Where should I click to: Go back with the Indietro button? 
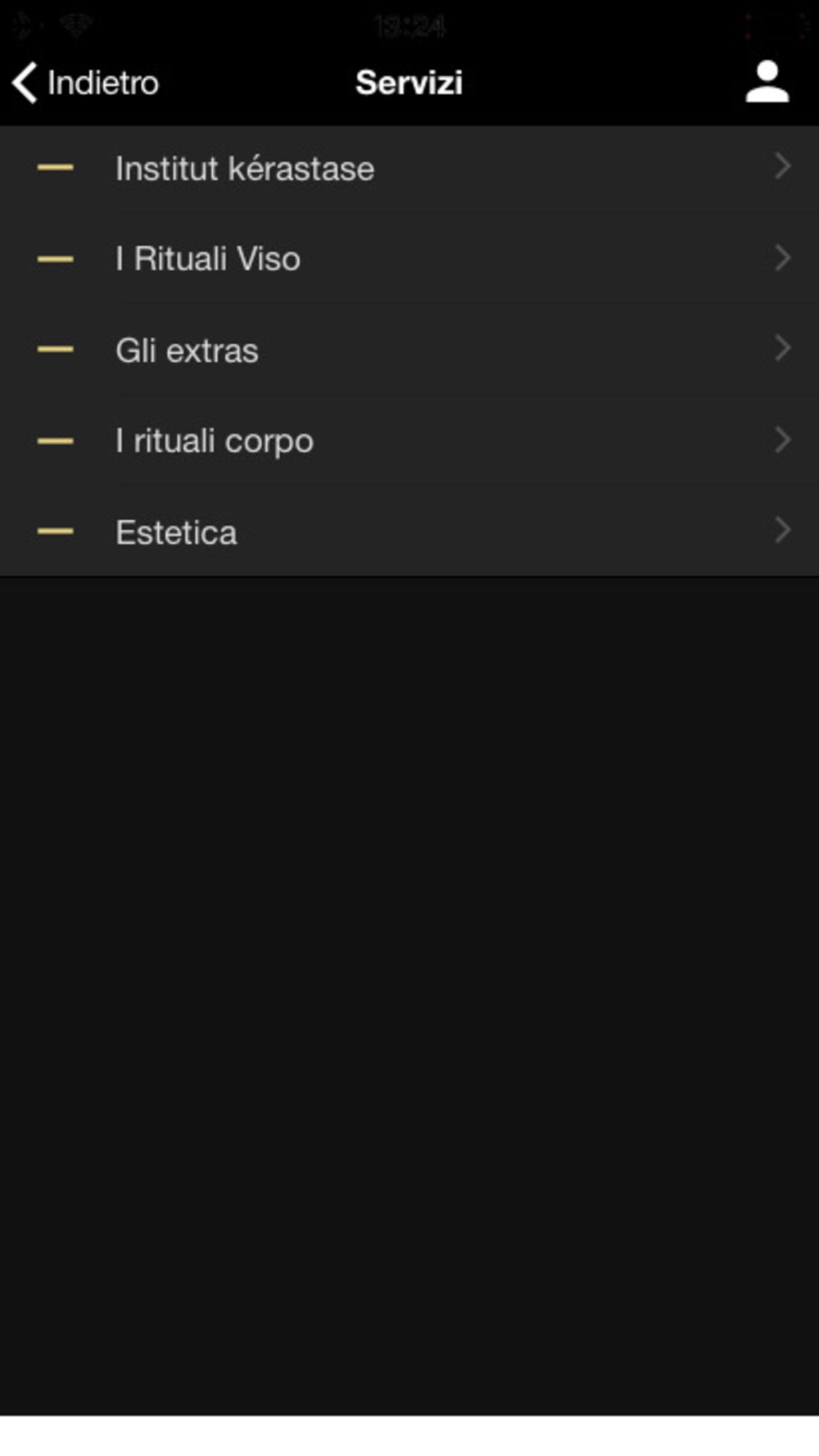point(86,83)
